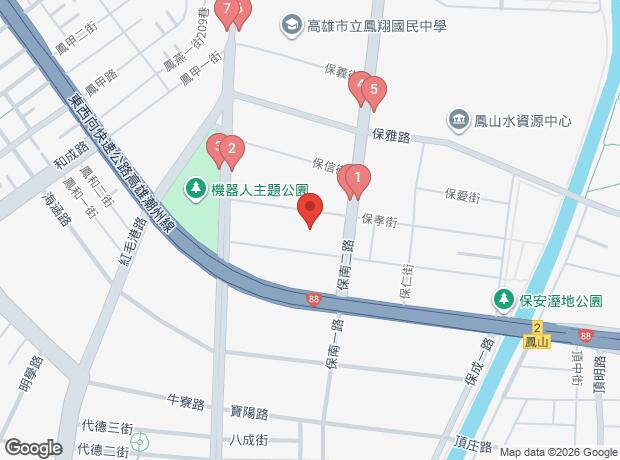
Task: Open the Google logo link
Action: (x=33, y=447)
